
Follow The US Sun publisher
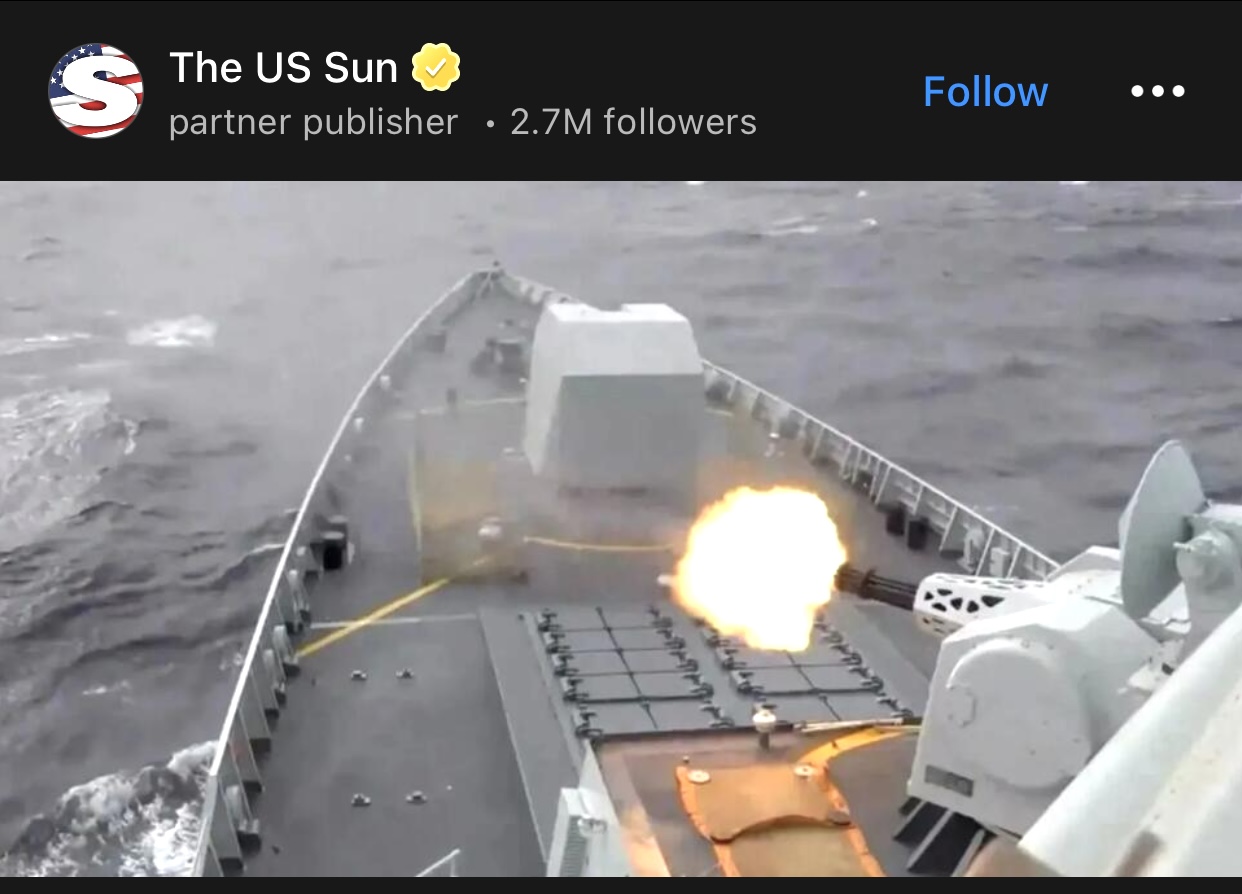(985, 92)
